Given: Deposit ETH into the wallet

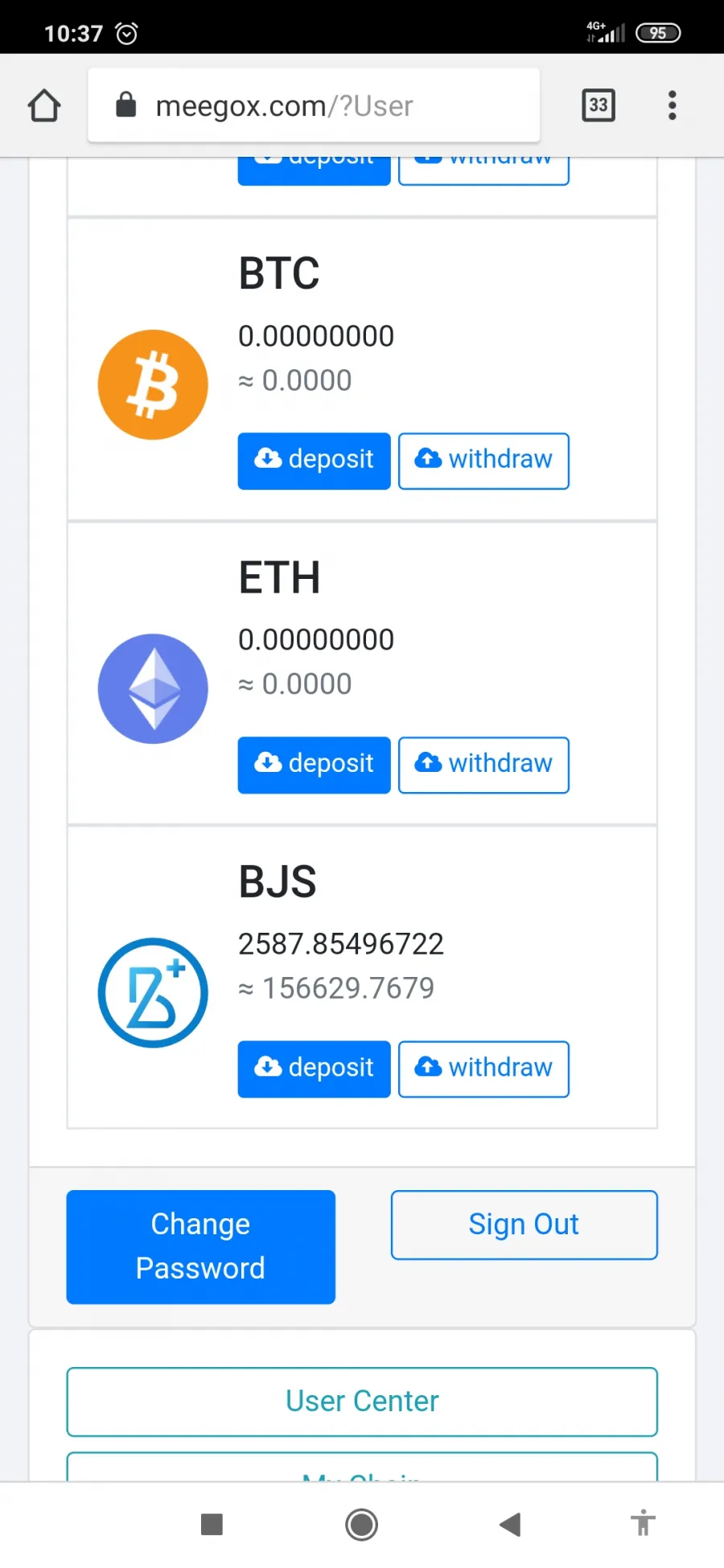Looking at the screenshot, I should pyautogui.click(x=315, y=765).
